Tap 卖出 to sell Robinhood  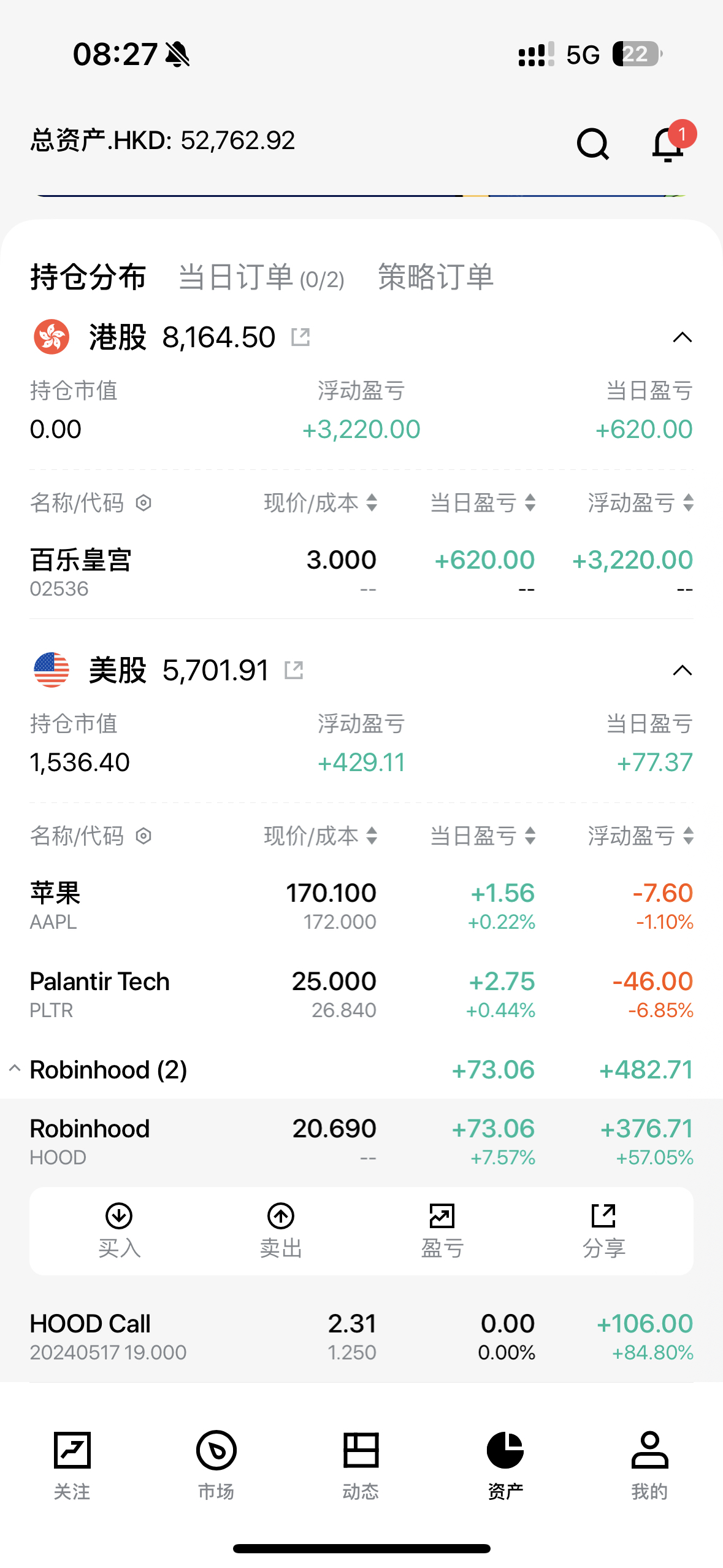pos(281,1229)
